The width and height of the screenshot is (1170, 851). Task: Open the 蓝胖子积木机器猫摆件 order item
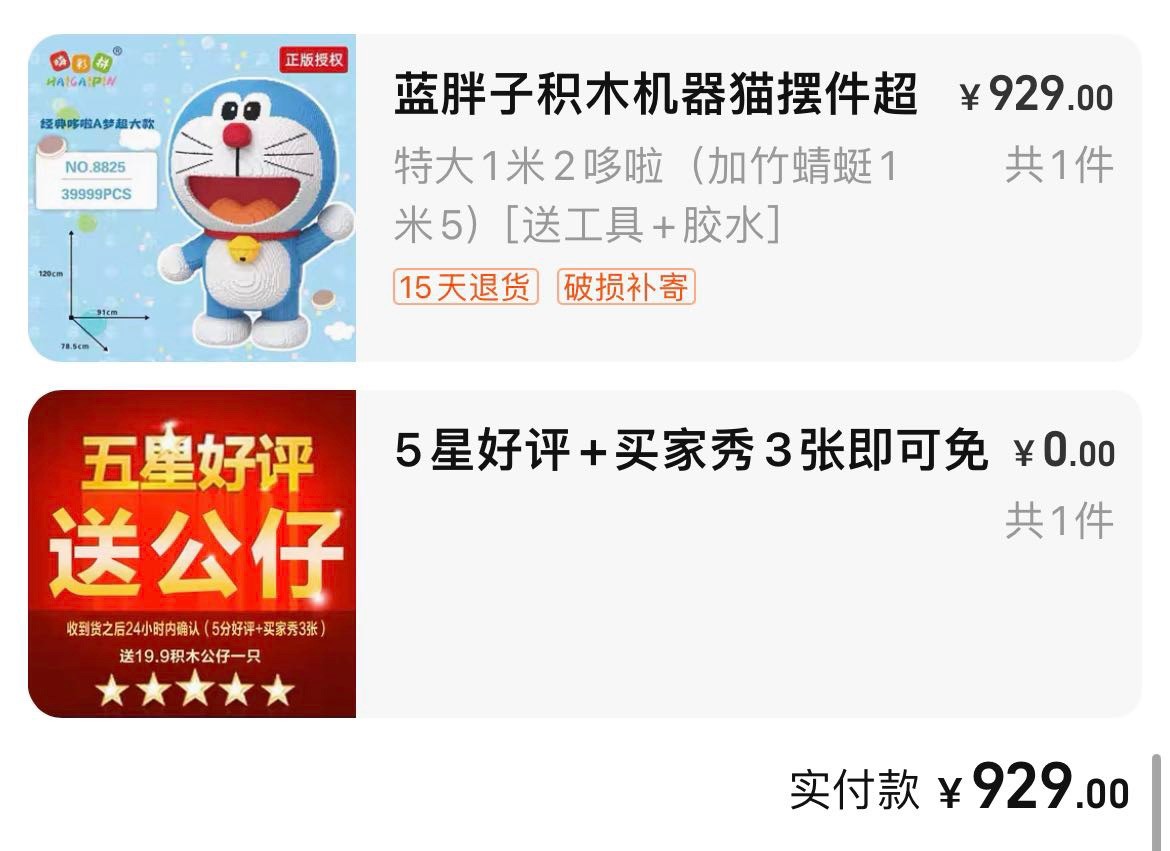click(x=655, y=96)
